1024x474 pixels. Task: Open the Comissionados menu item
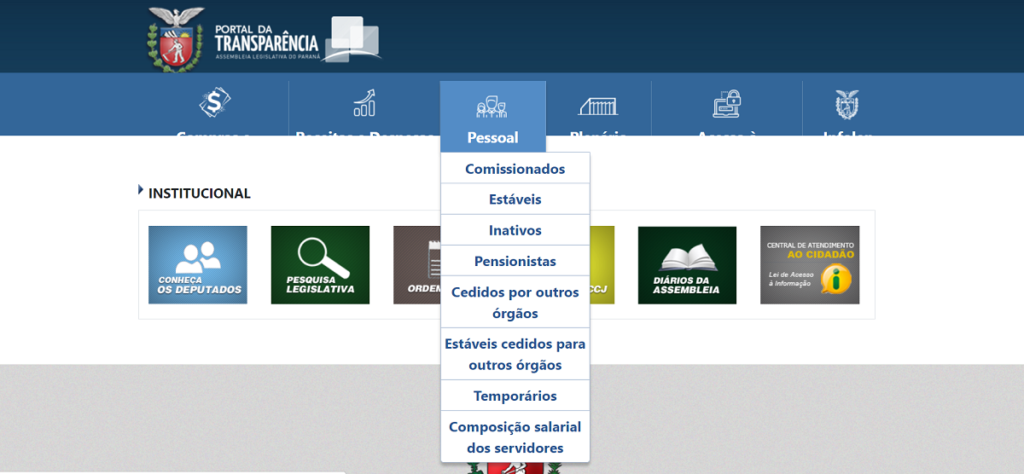pos(515,169)
